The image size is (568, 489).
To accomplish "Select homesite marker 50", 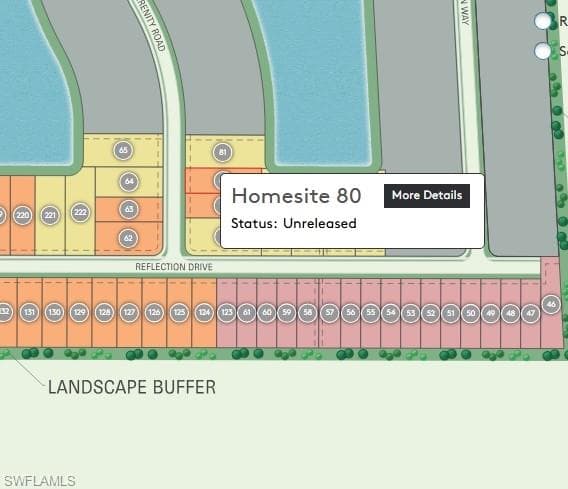I will coord(471,313).
